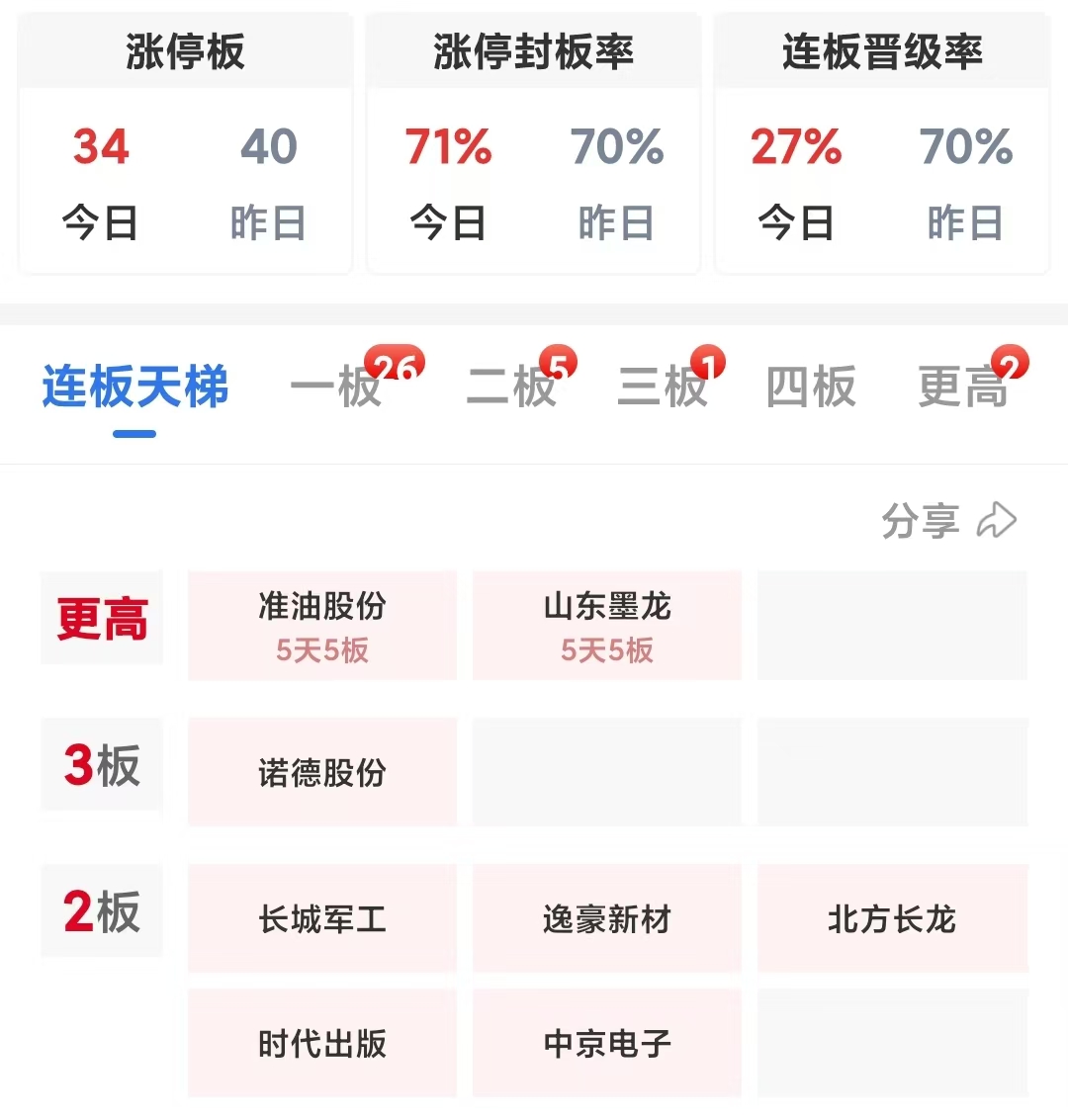
Task: Open stock 北方长龙
Action: tap(892, 918)
